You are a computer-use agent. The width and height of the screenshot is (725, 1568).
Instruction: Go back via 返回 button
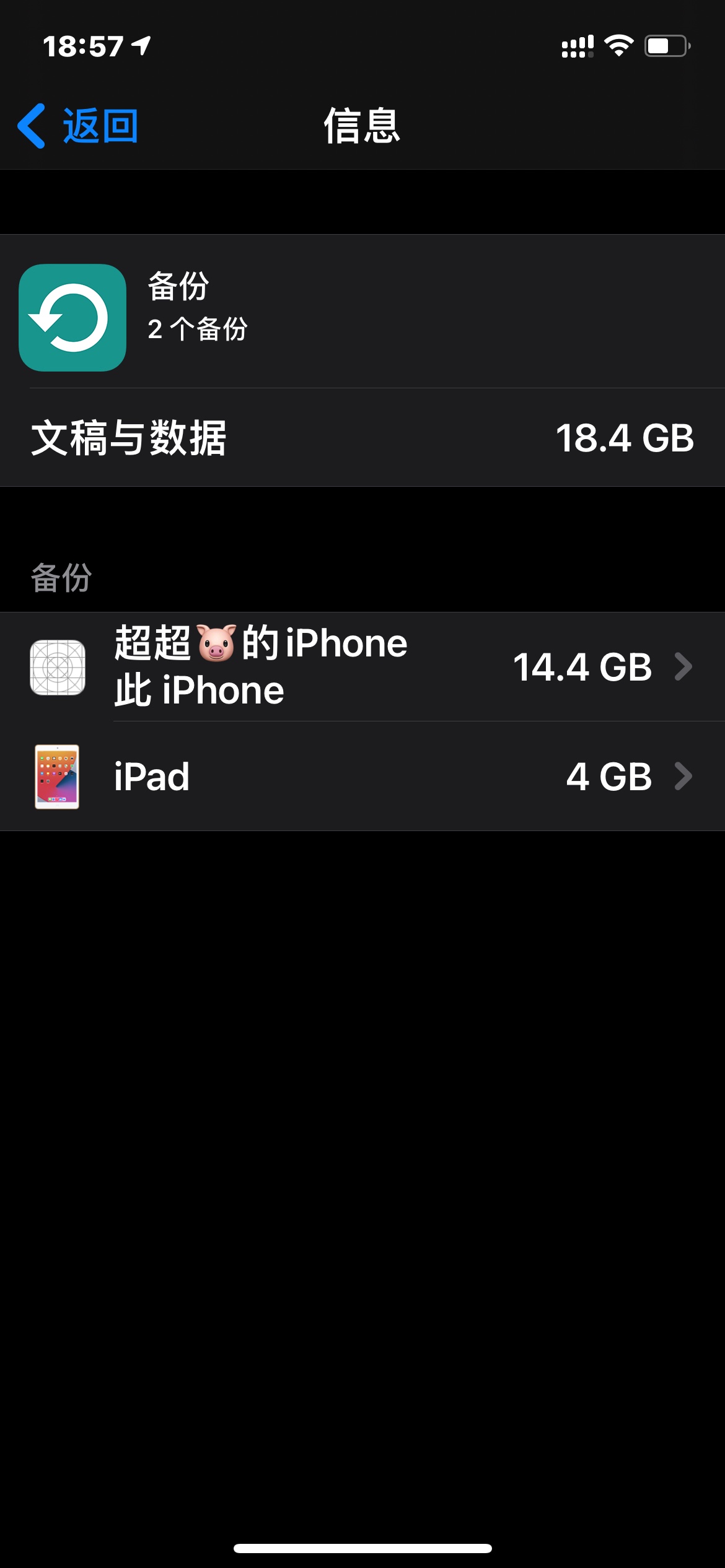click(78, 126)
